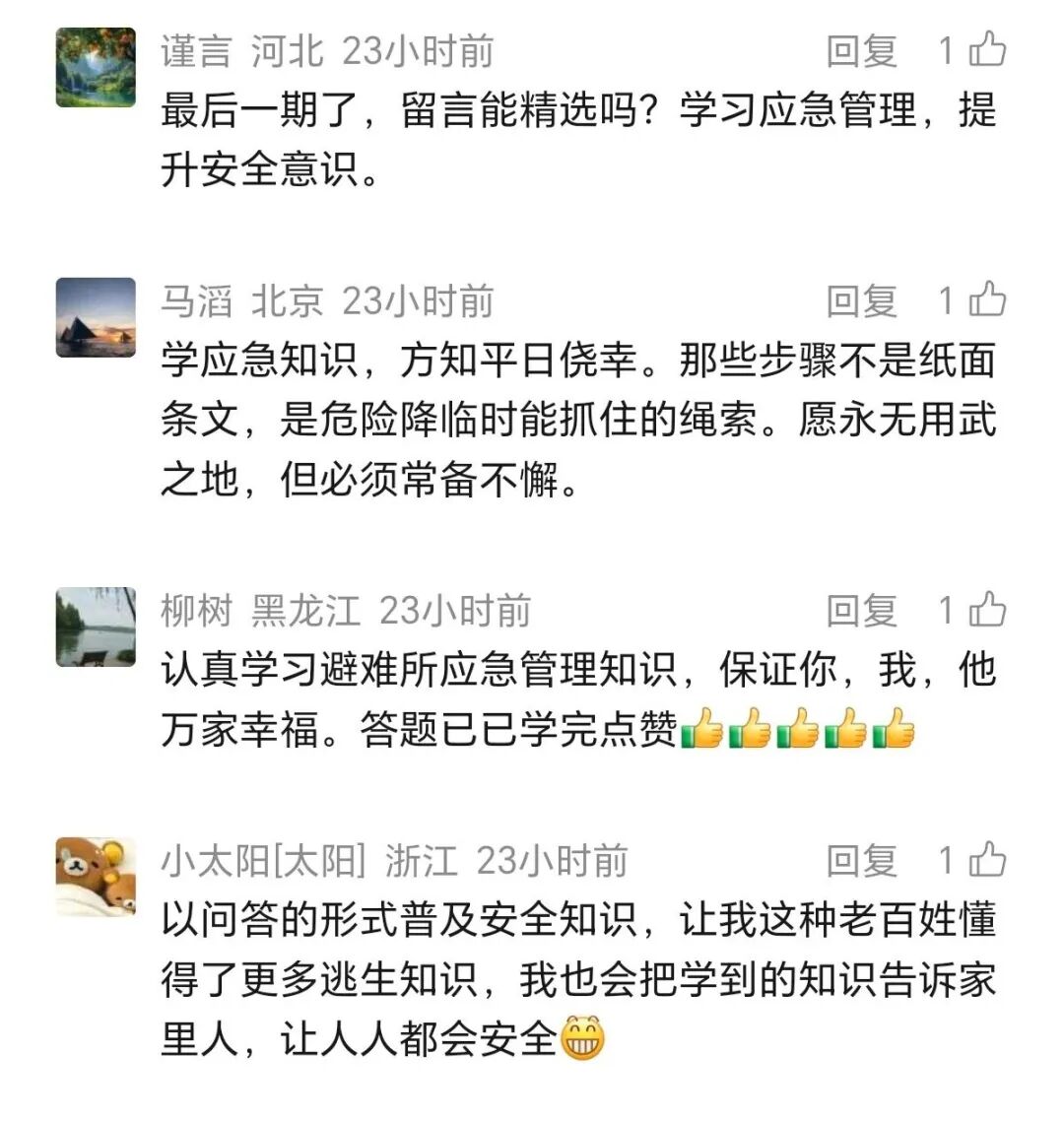Tap 小太阳's bear avatar
Image resolution: width=1064 pixels, height=1121 pixels.
tap(96, 877)
